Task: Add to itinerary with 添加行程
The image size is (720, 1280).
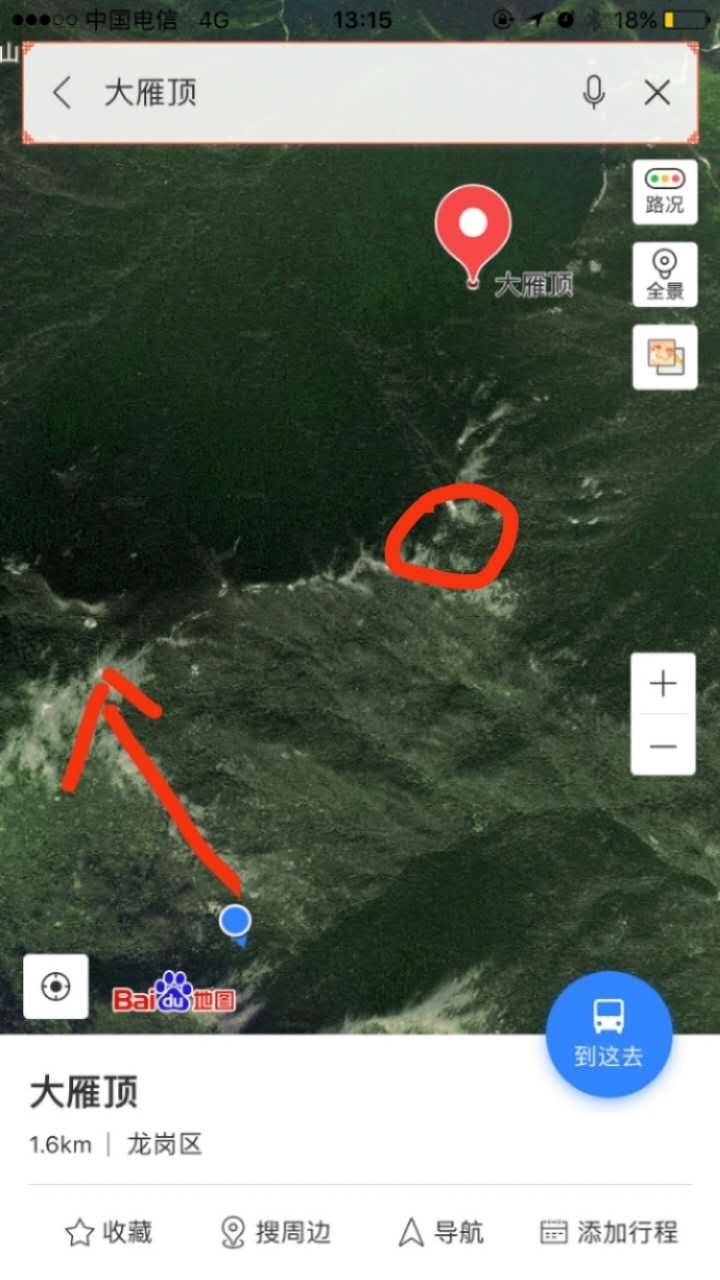Action: (608, 1232)
